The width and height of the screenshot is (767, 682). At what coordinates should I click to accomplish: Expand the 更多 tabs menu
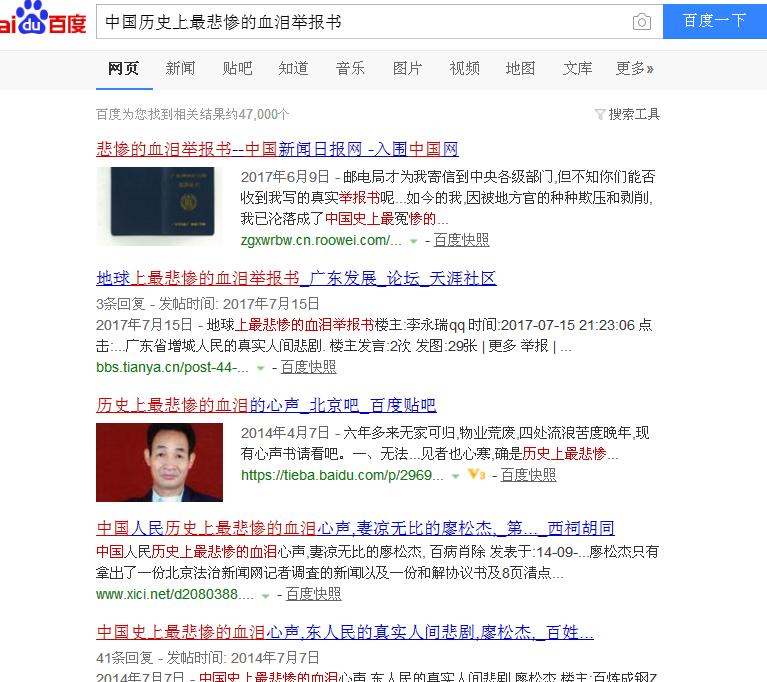click(634, 68)
